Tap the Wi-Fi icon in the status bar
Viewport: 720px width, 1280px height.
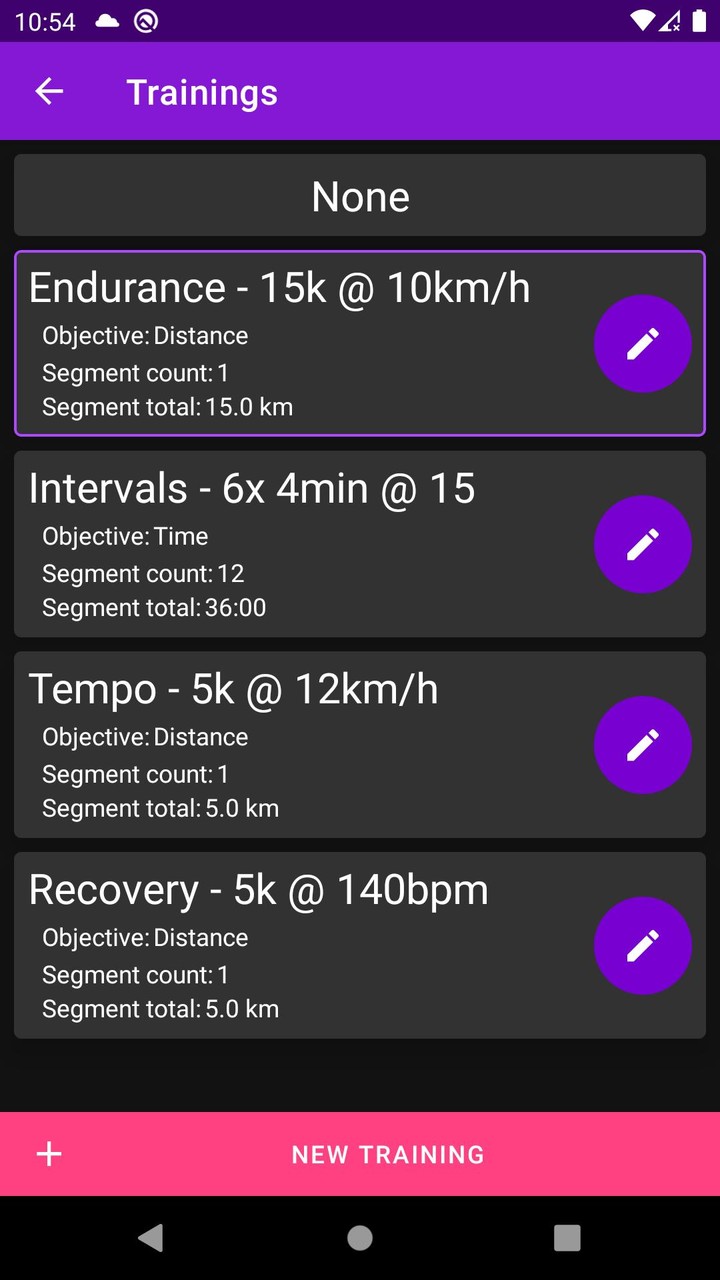click(x=641, y=19)
